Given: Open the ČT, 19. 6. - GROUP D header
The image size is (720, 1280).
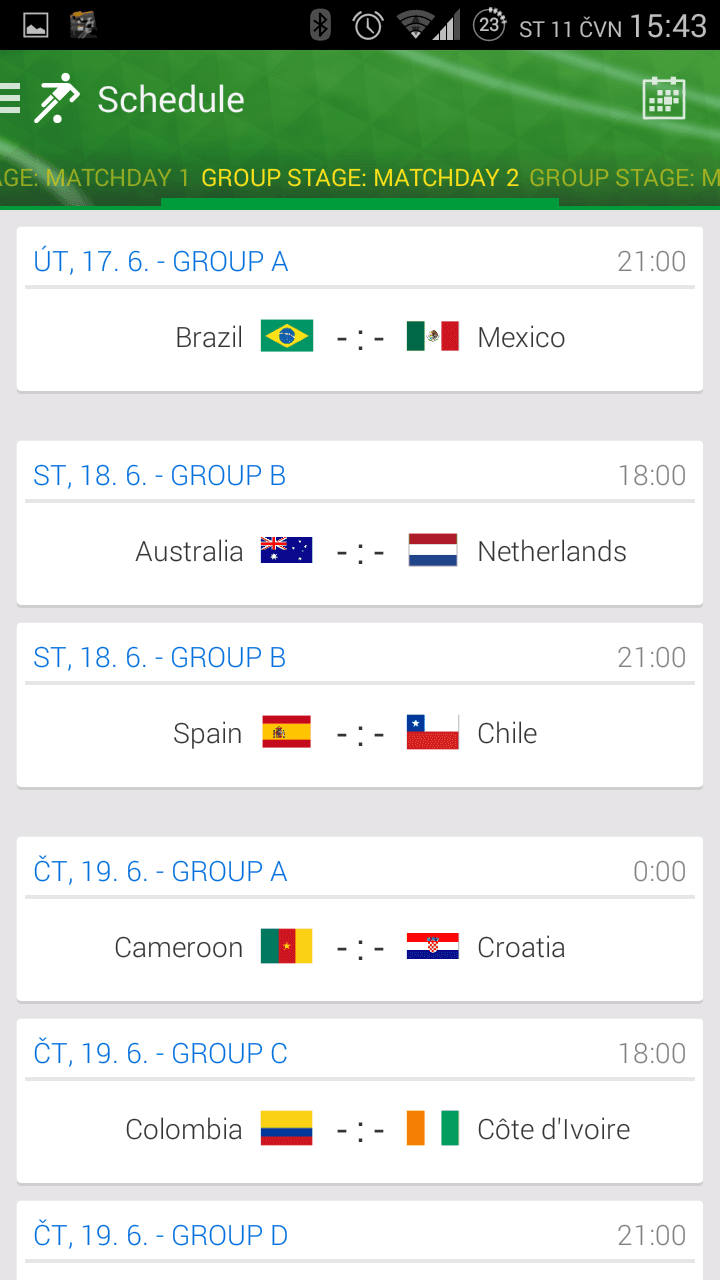Looking at the screenshot, I should (x=158, y=1235).
